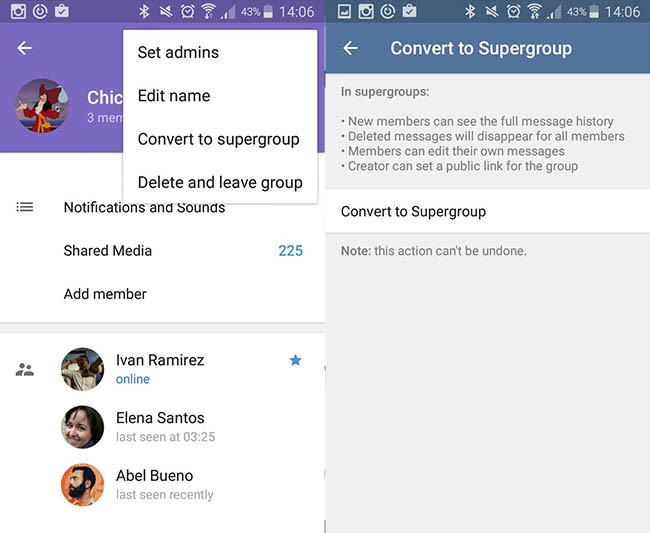
Task: Go back from Convert to Supergroup screen
Action: pos(350,48)
